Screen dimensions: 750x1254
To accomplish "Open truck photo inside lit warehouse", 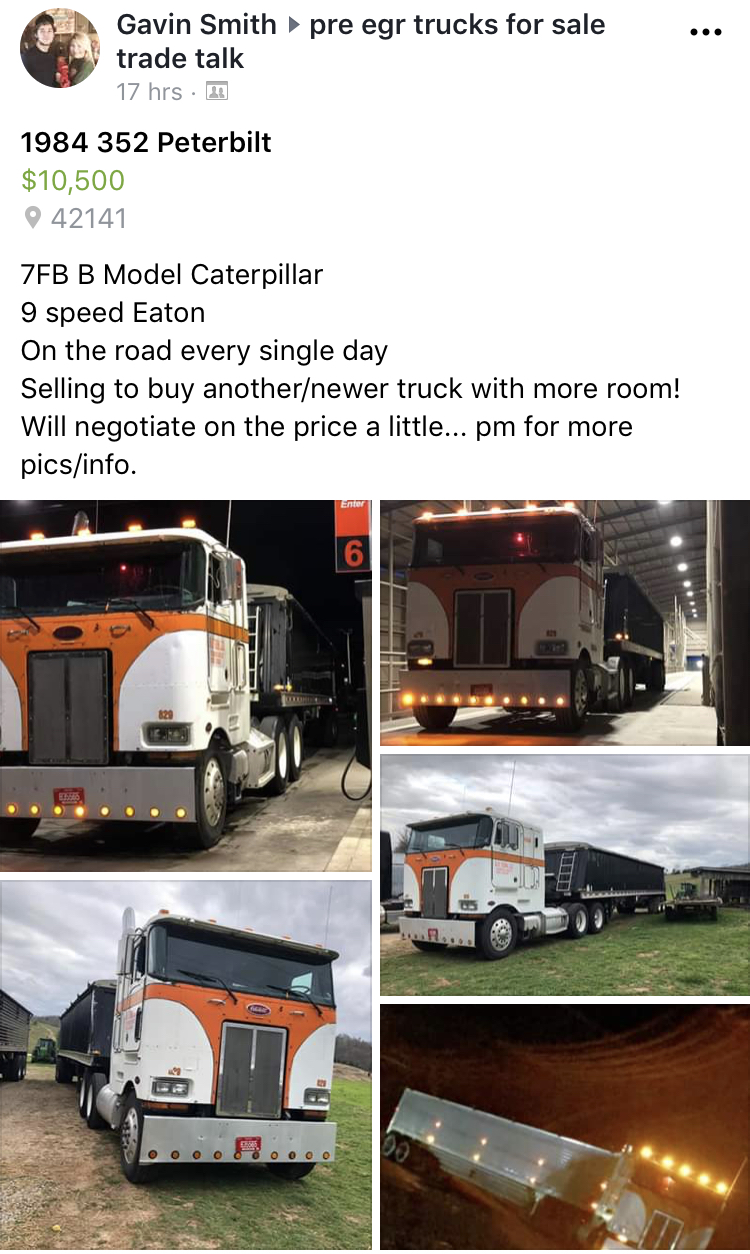I will (x=564, y=623).
